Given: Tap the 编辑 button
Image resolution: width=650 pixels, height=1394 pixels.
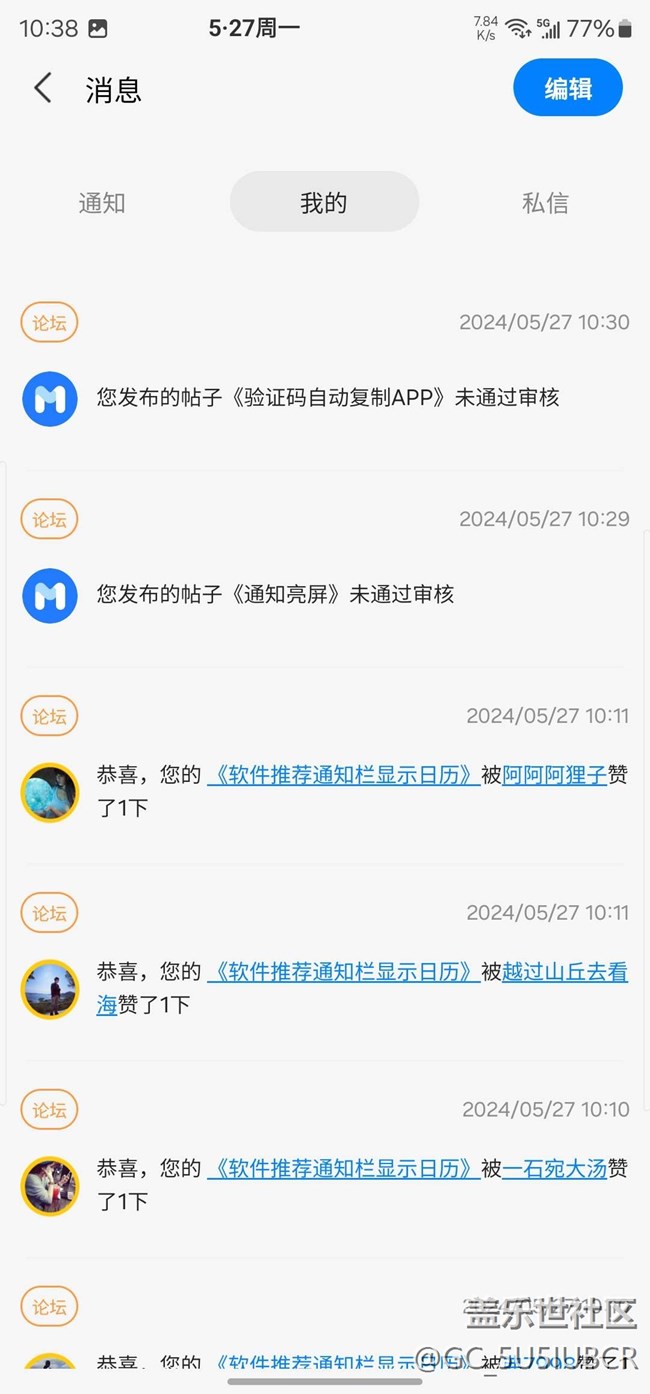Looking at the screenshot, I should point(568,88).
